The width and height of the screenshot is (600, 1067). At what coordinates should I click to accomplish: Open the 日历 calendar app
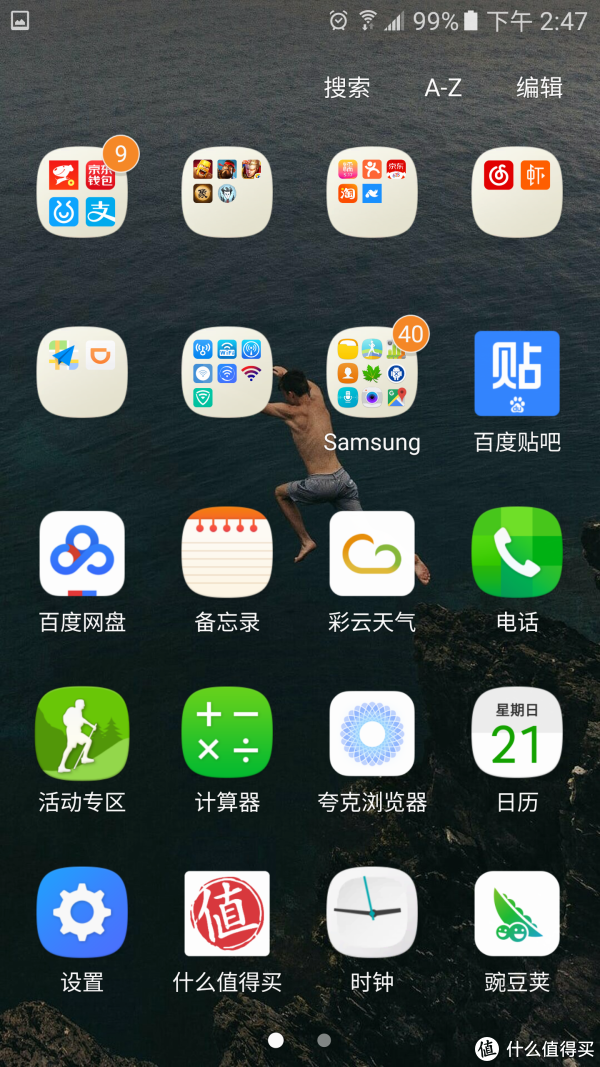[x=517, y=733]
